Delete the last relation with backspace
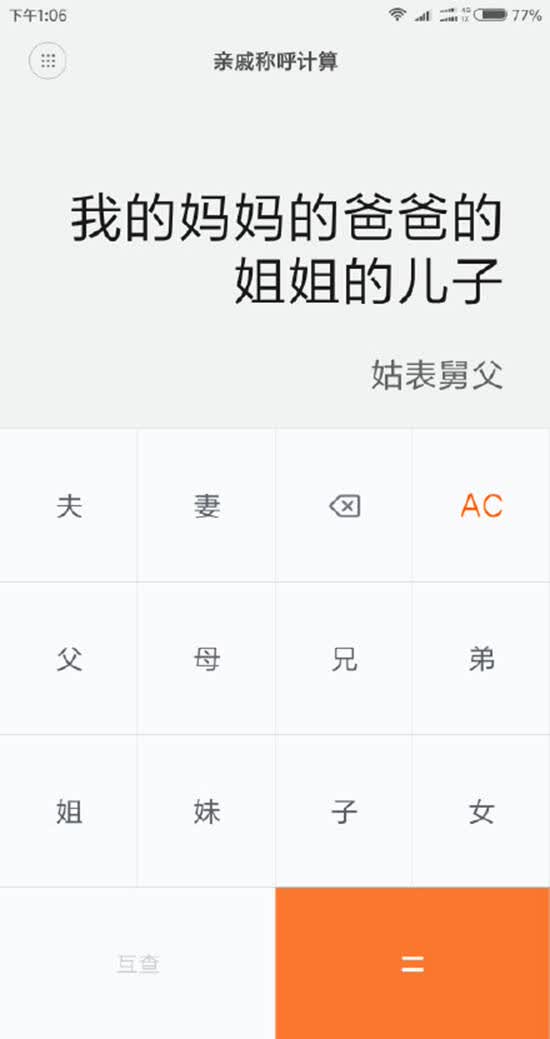550x1039 pixels. [344, 506]
